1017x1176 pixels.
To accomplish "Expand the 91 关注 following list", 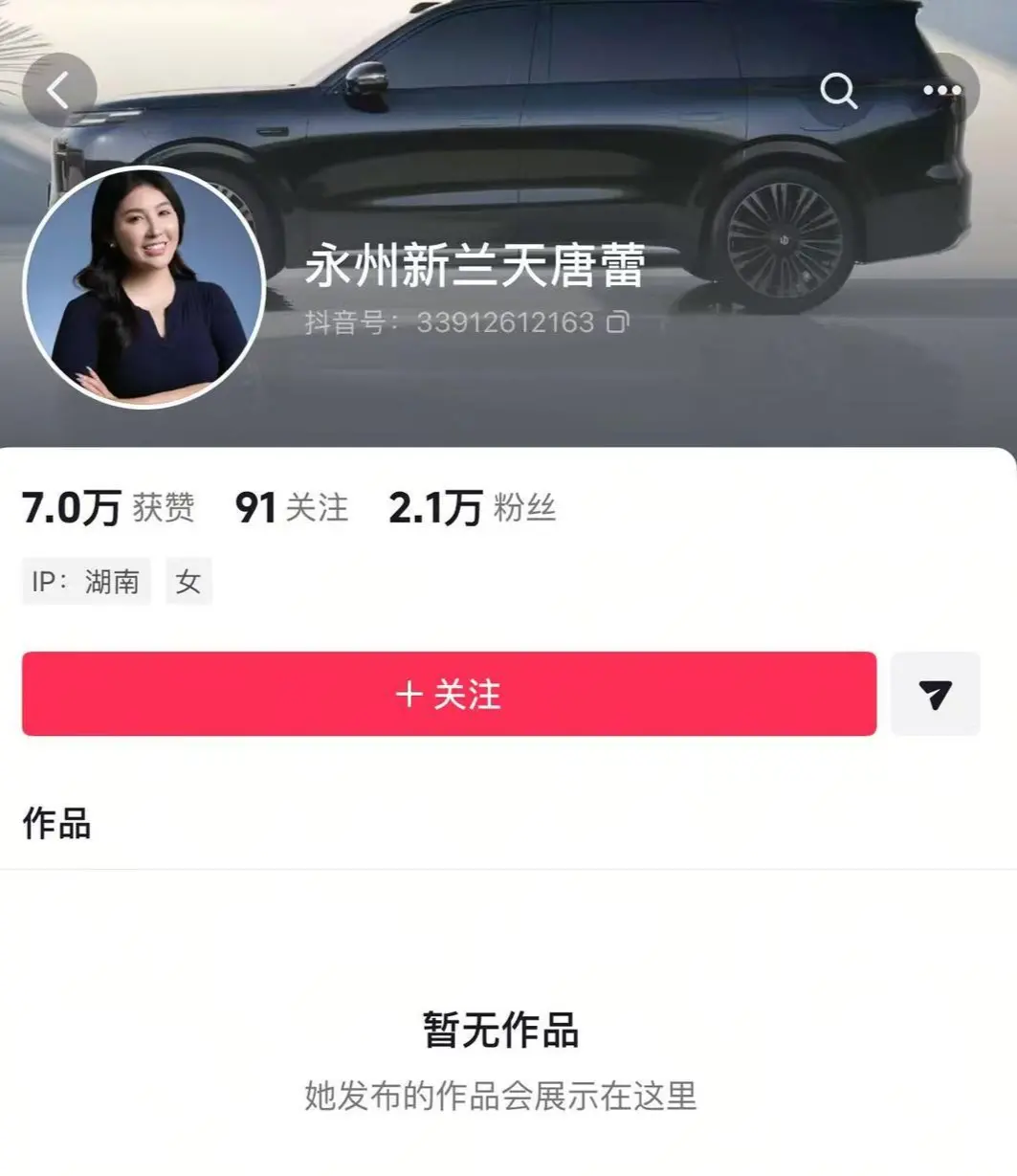I will [x=293, y=508].
